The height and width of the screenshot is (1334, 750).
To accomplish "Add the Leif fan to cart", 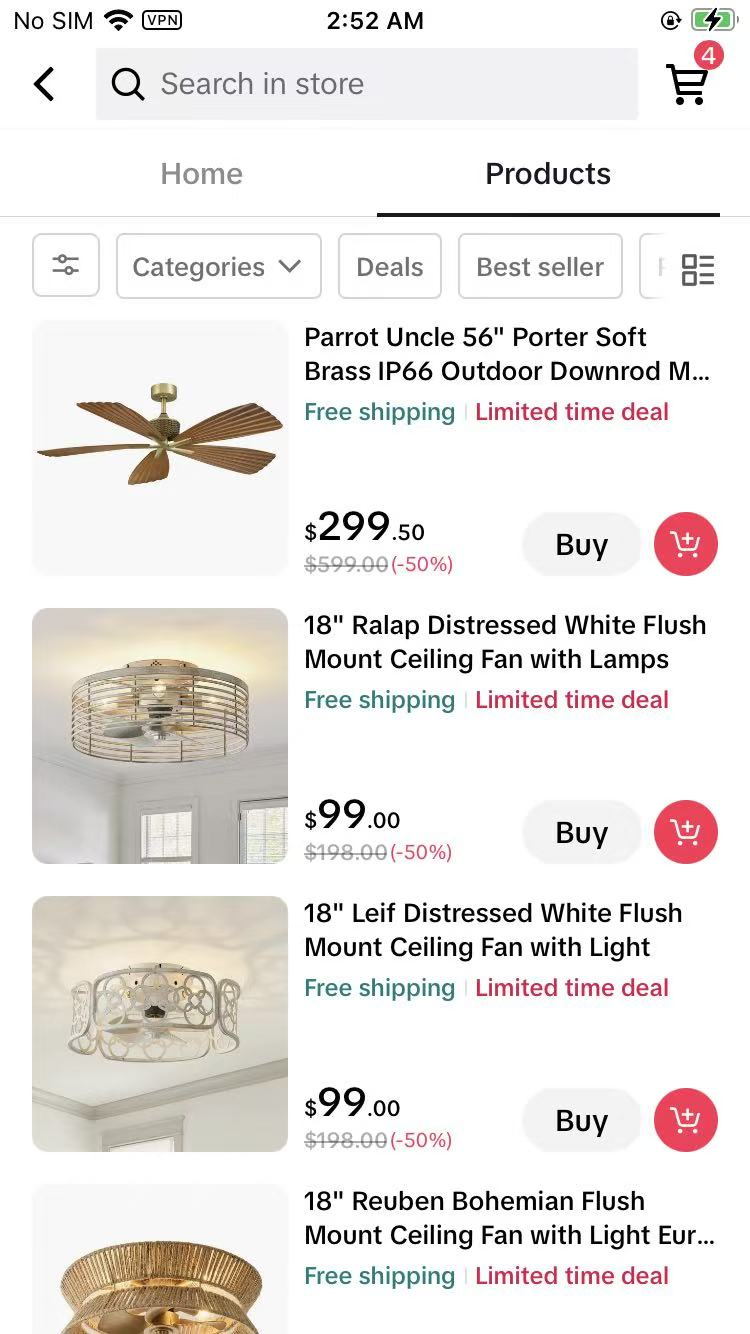I will (x=685, y=1121).
